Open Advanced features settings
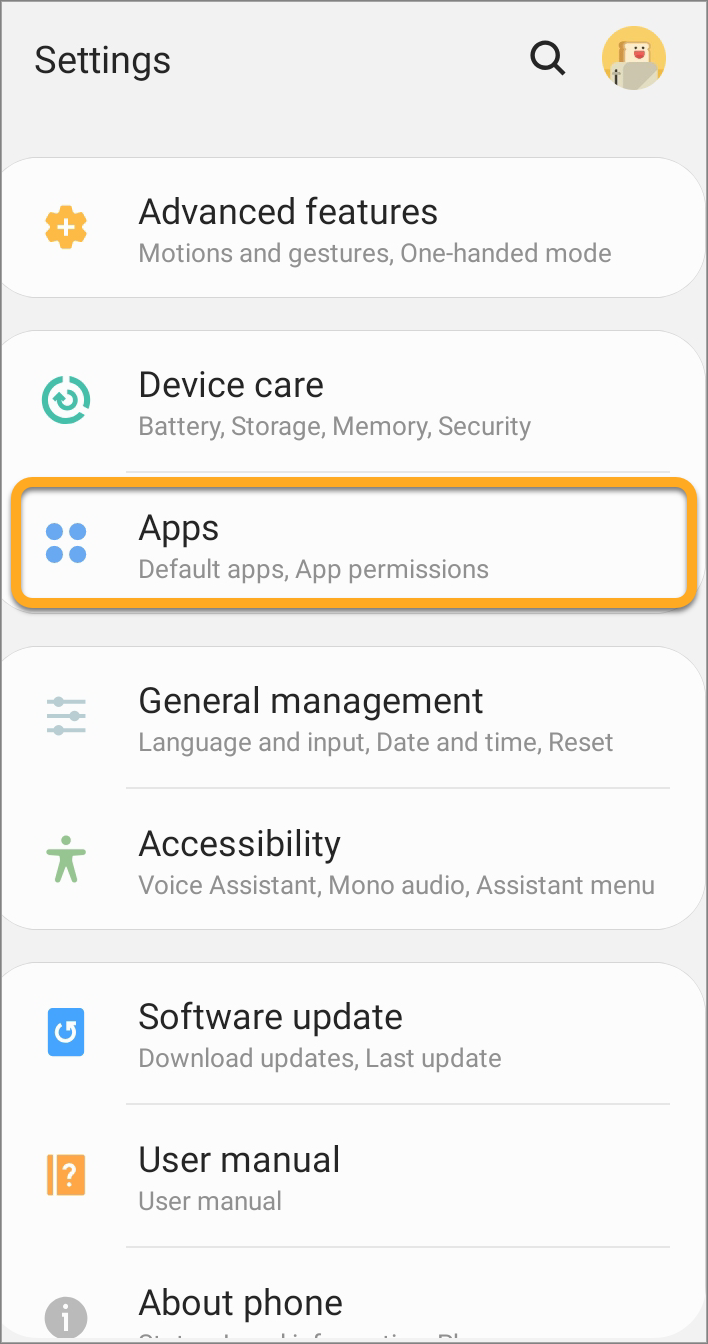708x1344 pixels. tap(353, 229)
